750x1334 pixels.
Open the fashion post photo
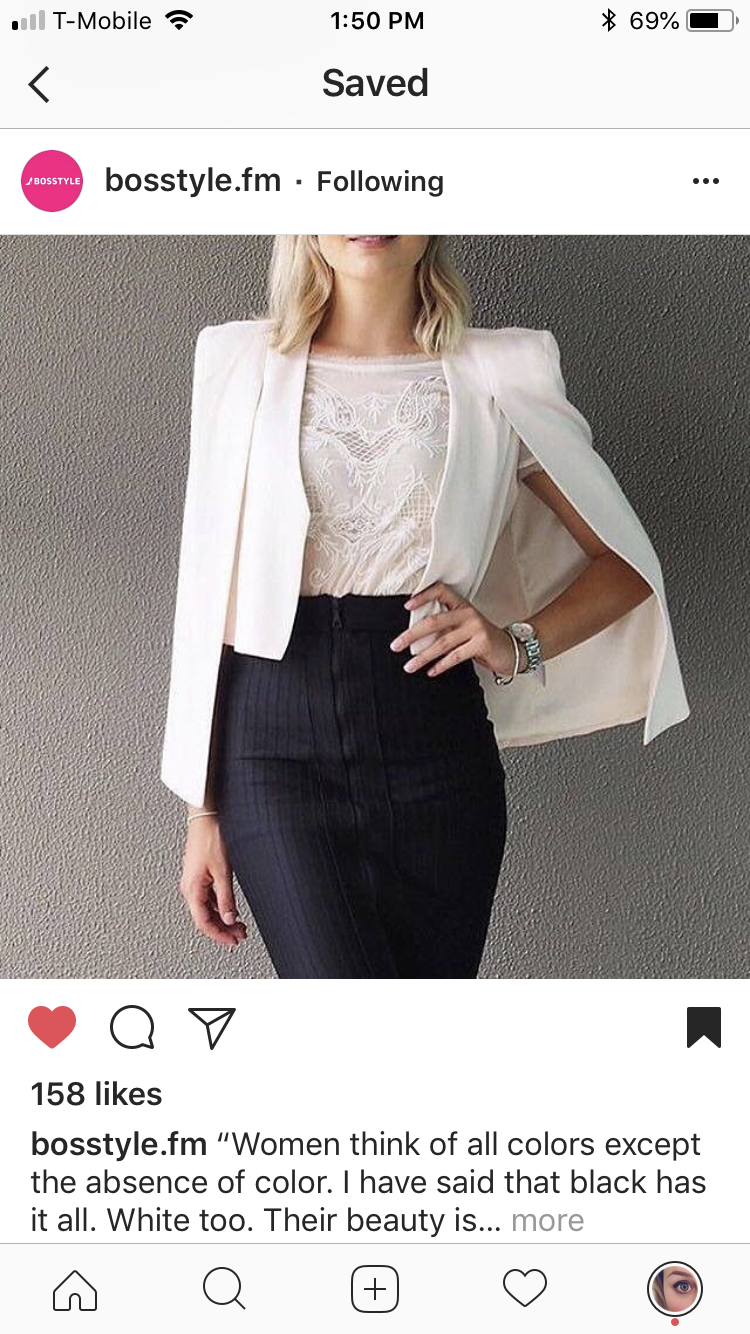375,606
